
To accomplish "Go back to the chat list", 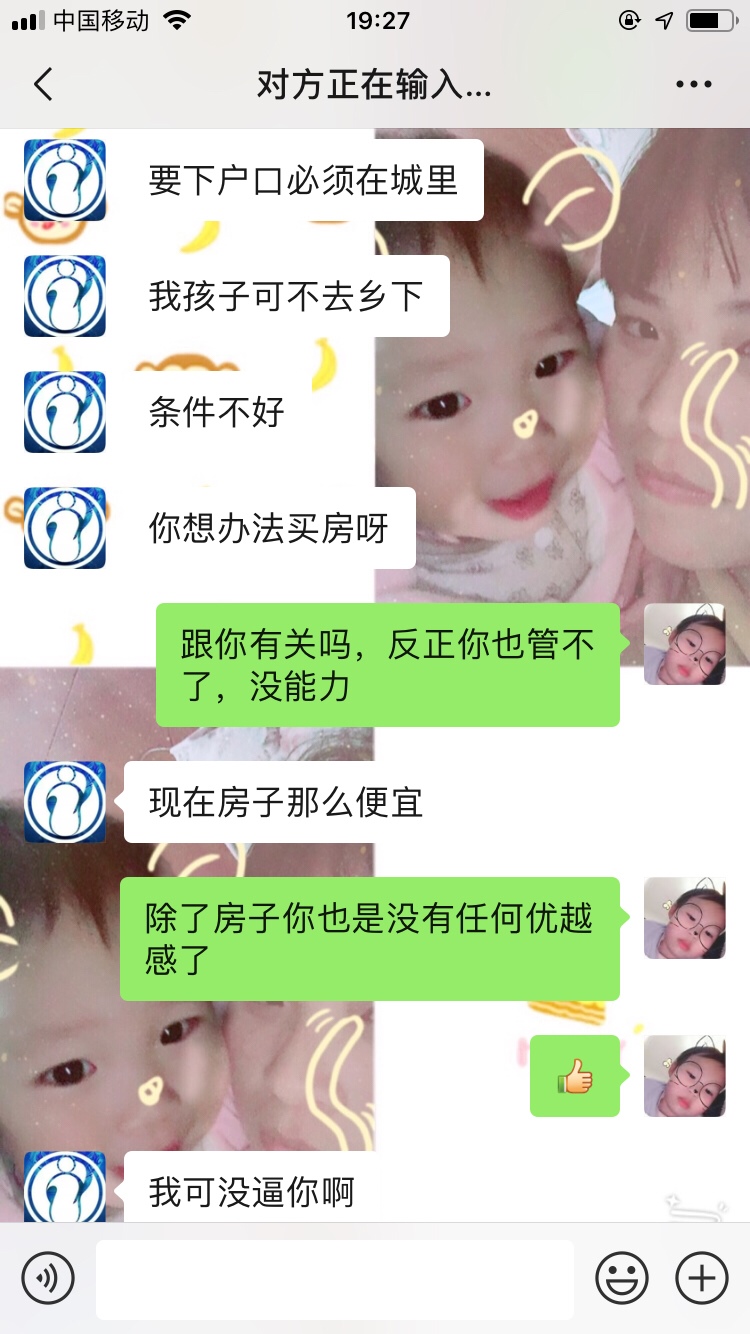I will [x=43, y=85].
